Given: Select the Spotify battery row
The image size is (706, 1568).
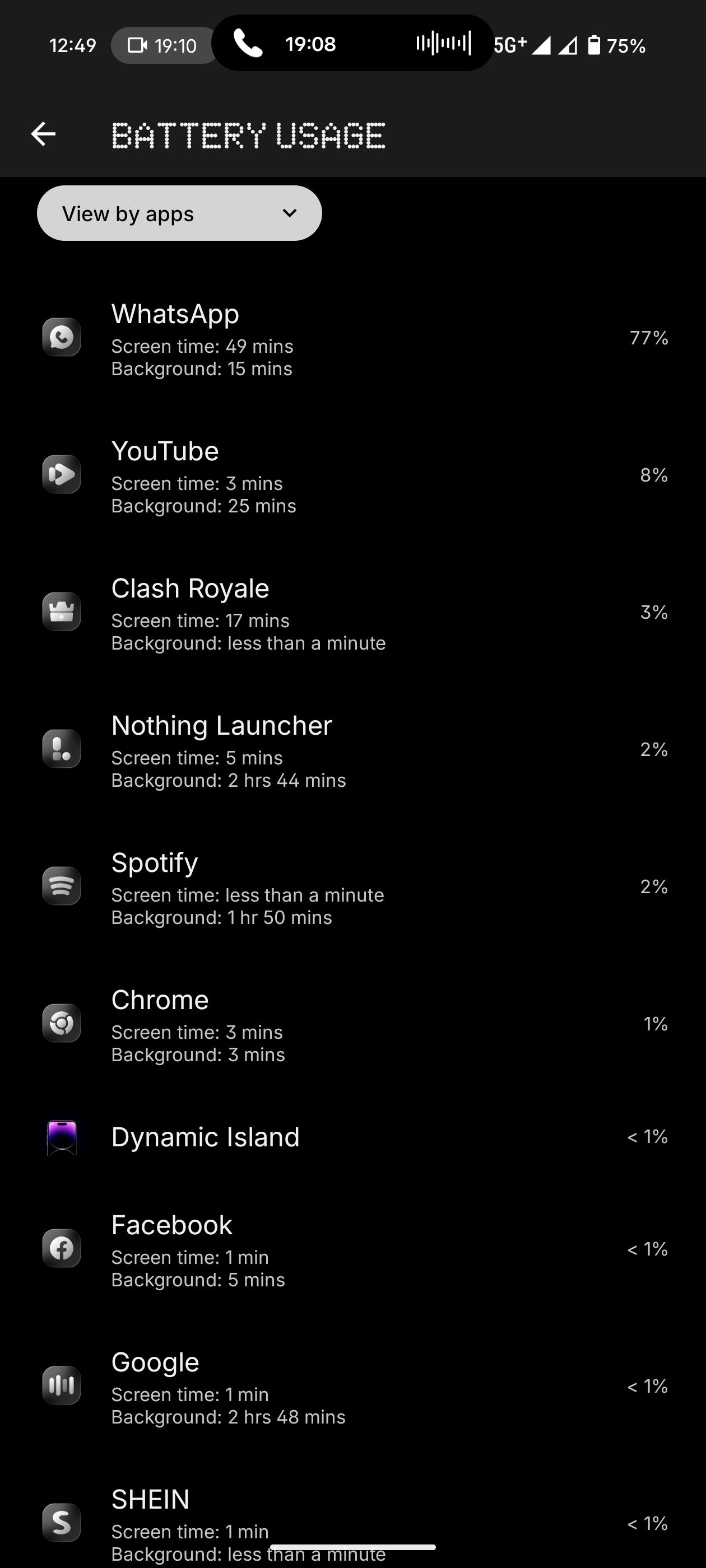Looking at the screenshot, I should (x=352, y=887).
